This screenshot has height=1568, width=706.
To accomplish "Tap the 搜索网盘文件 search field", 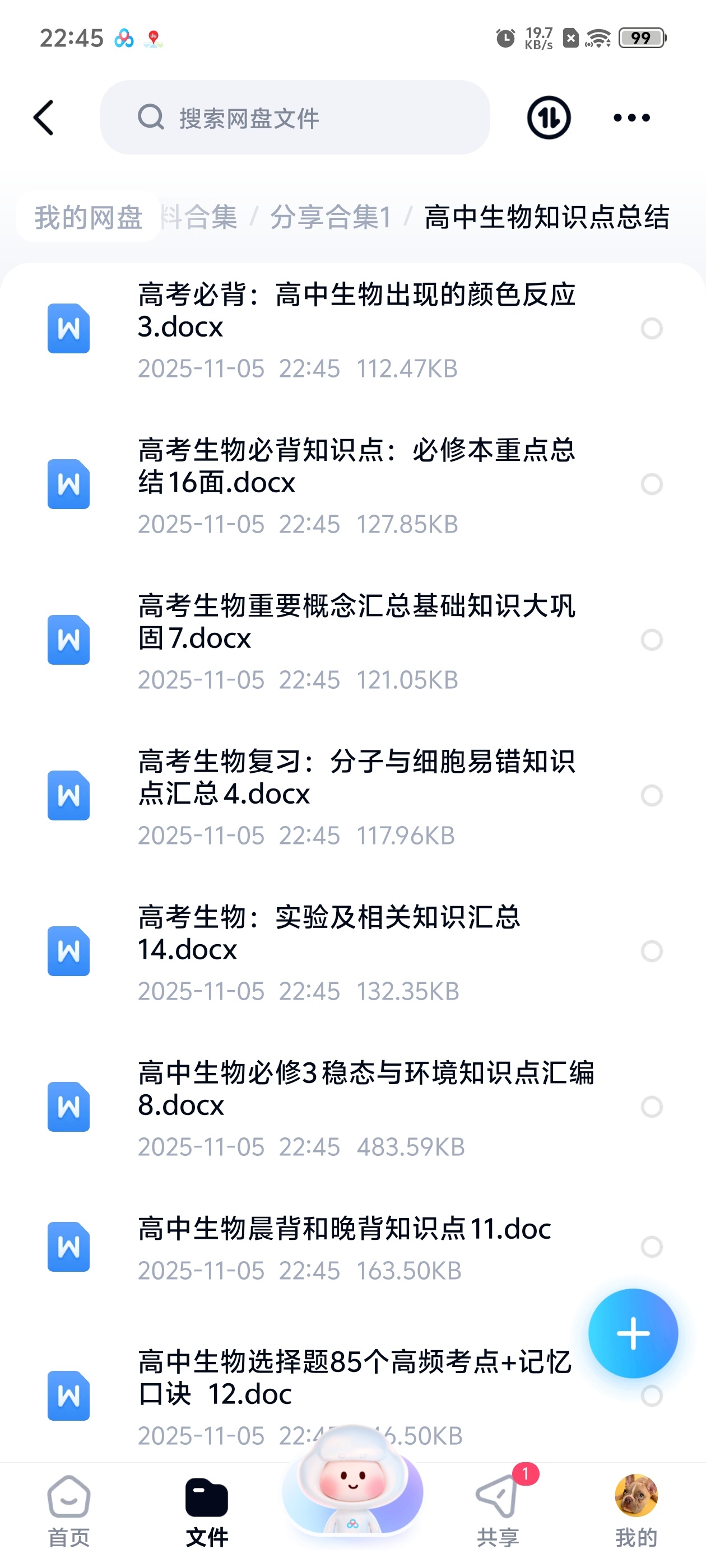I will (x=294, y=118).
